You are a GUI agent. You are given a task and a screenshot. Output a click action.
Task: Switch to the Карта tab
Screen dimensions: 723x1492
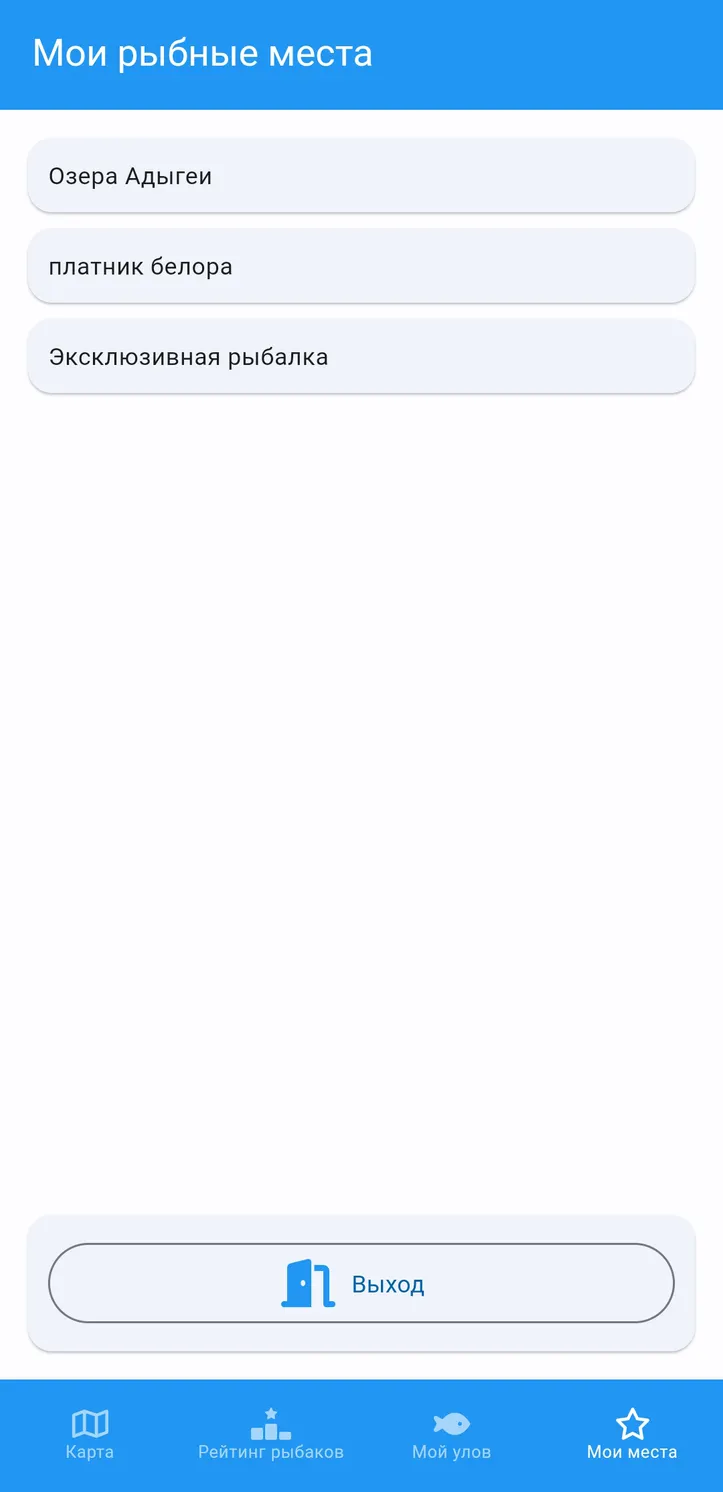click(x=90, y=1435)
